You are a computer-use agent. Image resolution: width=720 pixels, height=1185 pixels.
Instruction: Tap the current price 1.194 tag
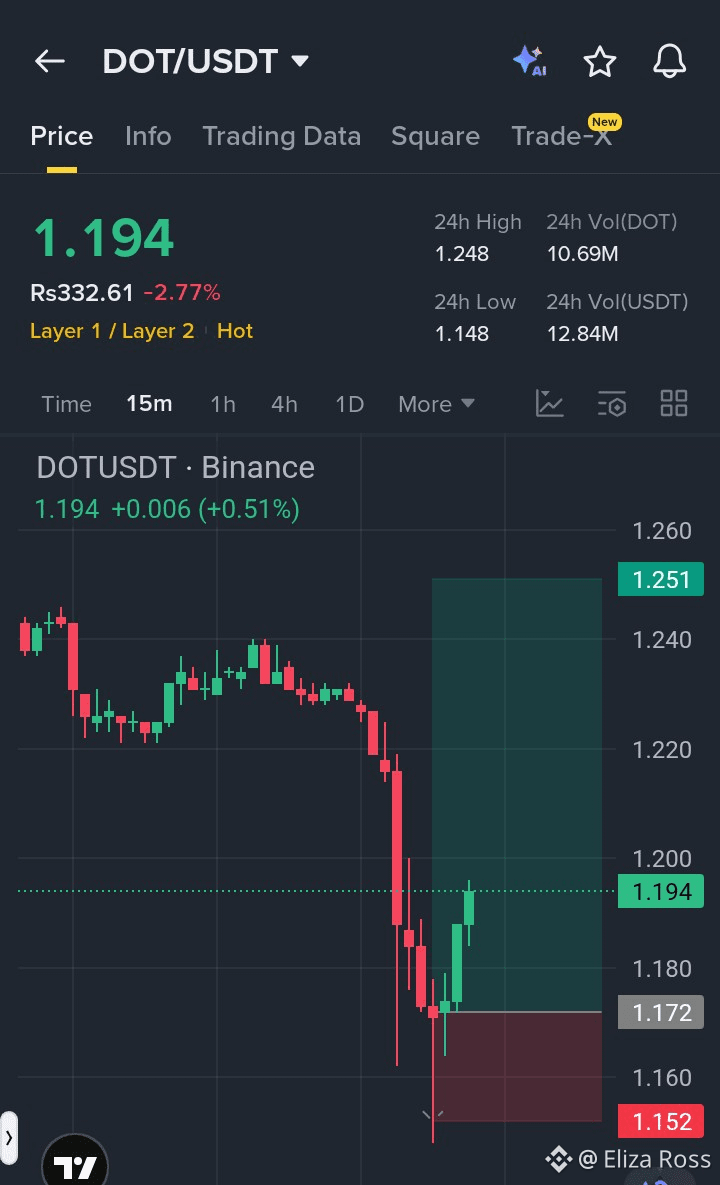660,891
